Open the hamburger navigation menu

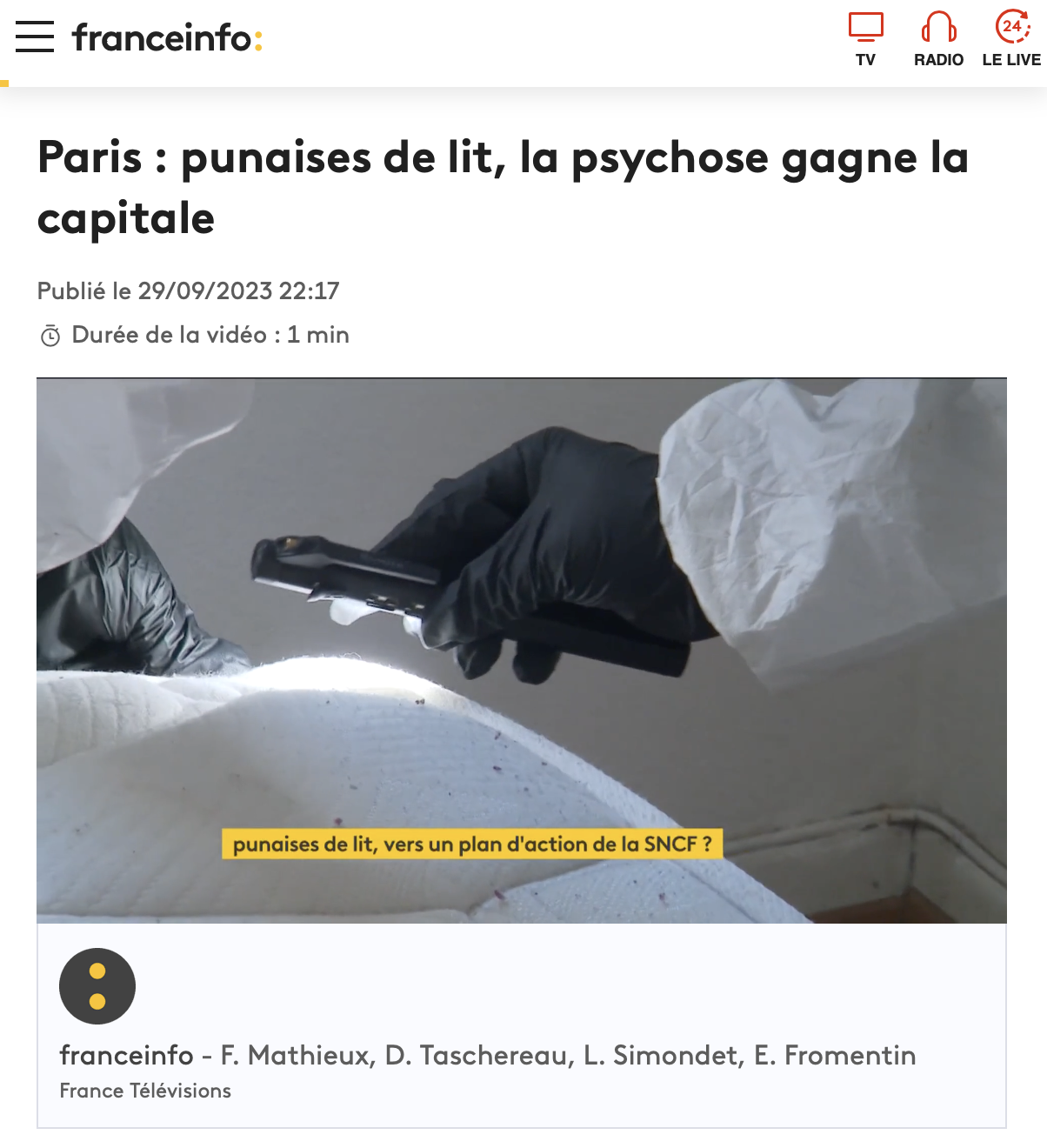[35, 37]
